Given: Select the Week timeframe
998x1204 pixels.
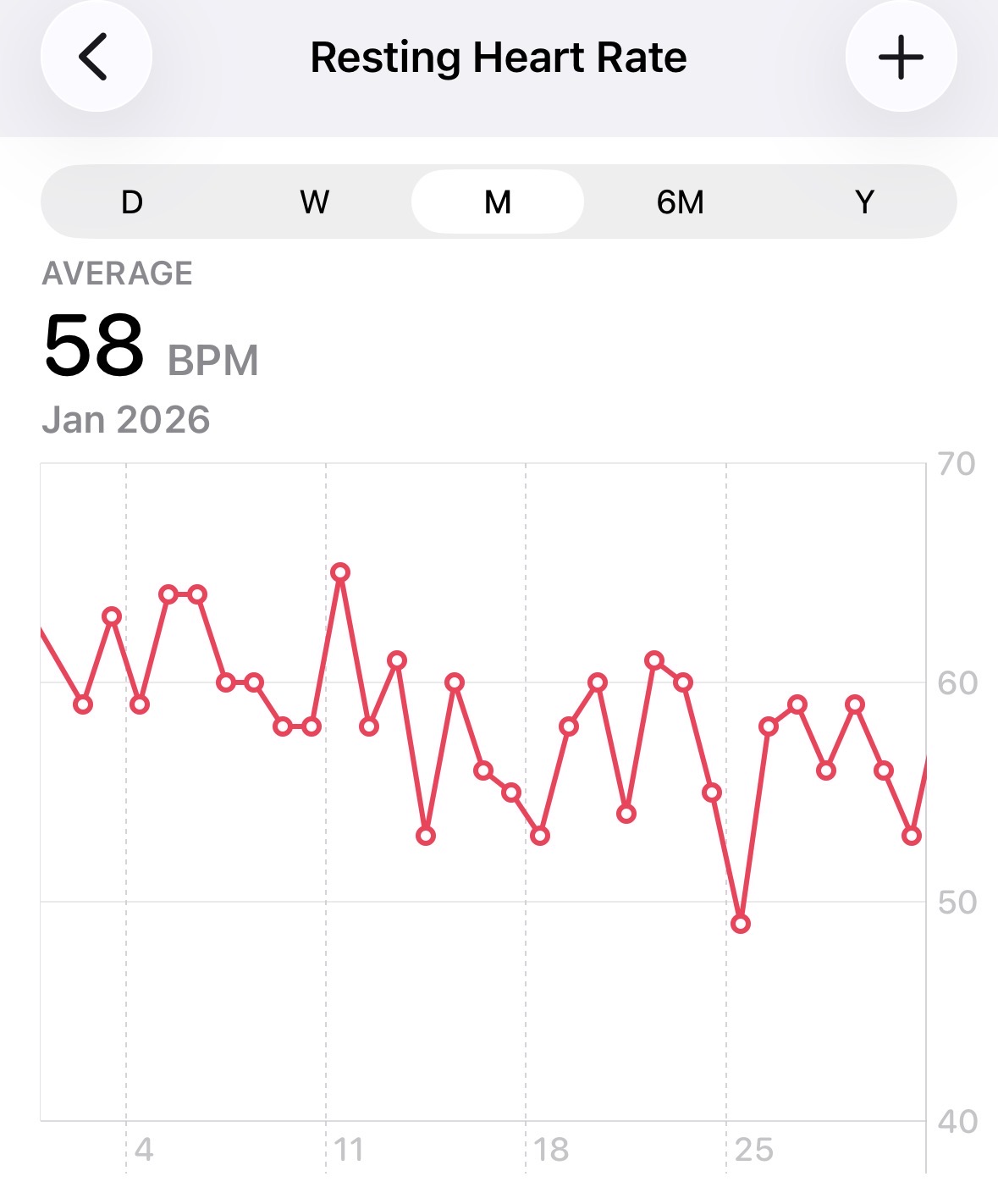Looking at the screenshot, I should tap(315, 202).
